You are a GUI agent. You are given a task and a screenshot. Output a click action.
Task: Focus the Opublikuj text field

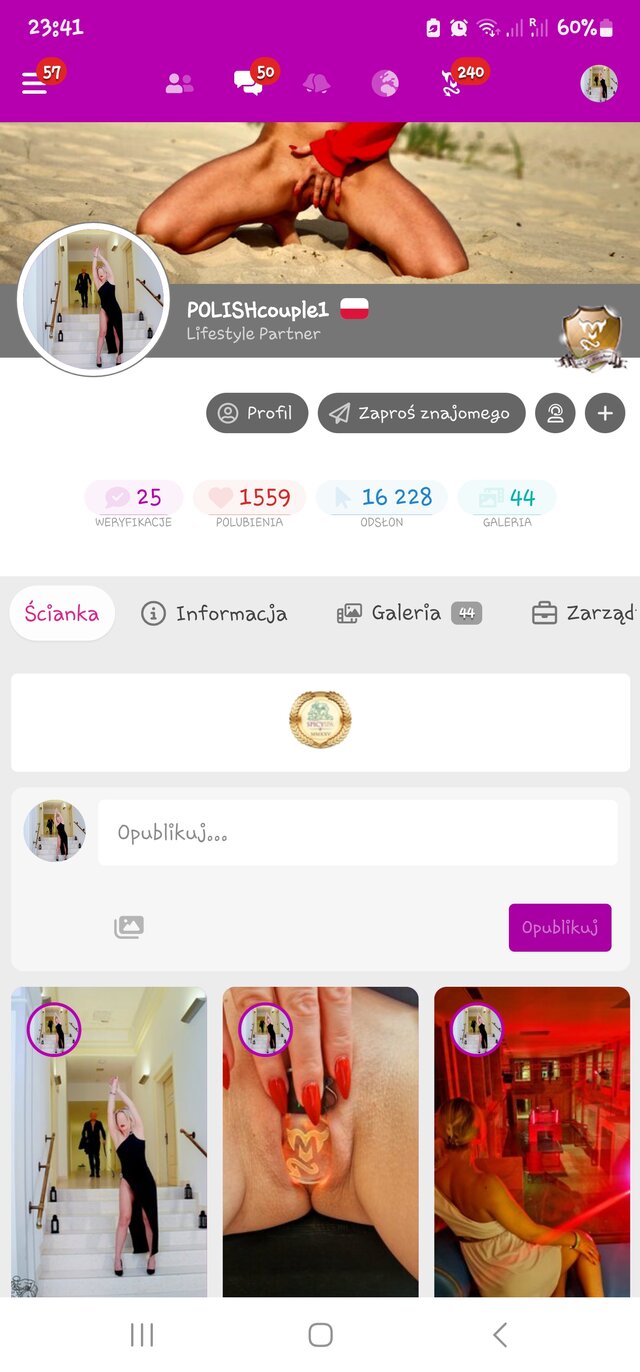[357, 833]
